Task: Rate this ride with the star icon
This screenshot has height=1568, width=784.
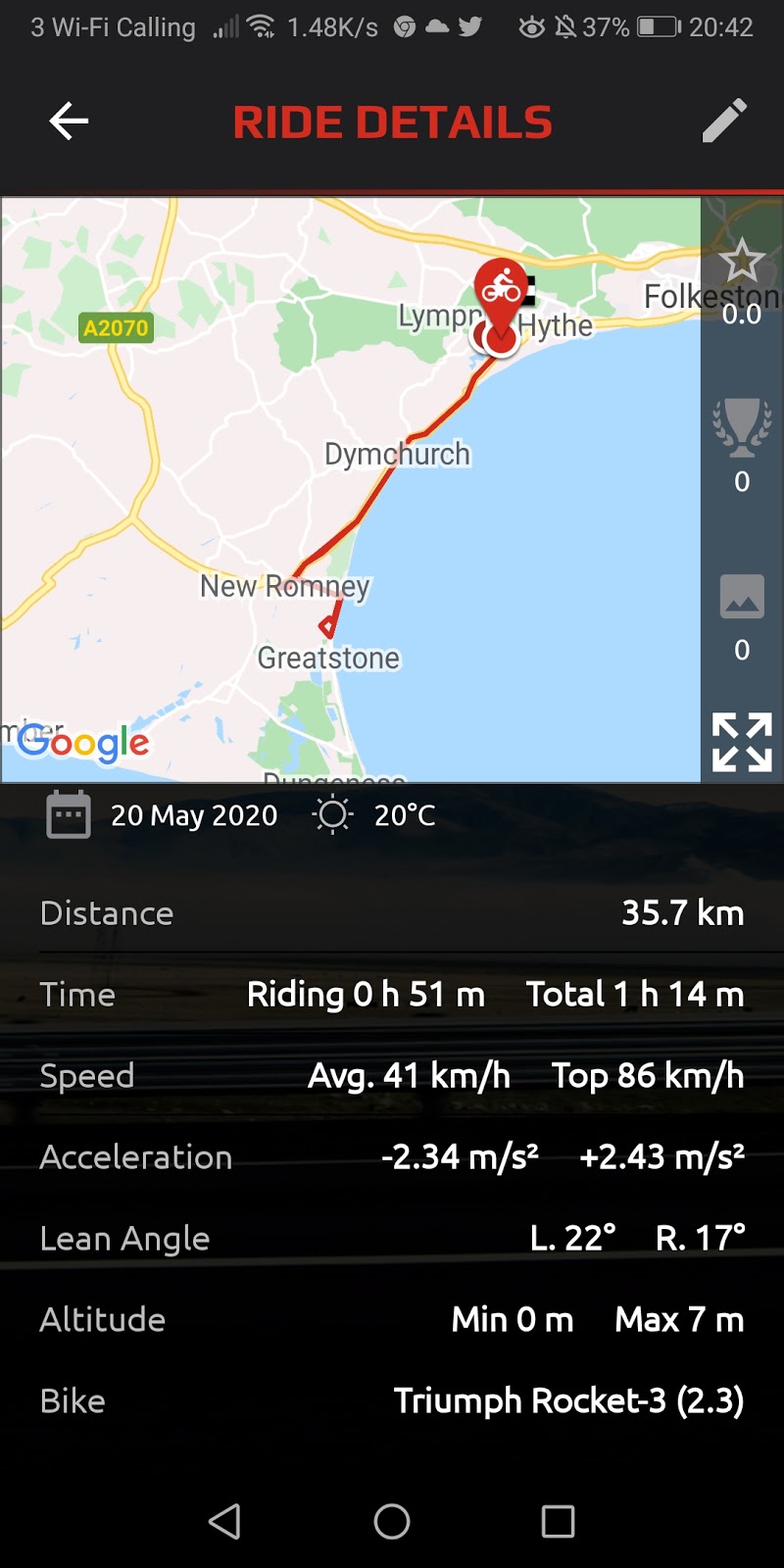Action: (x=741, y=262)
